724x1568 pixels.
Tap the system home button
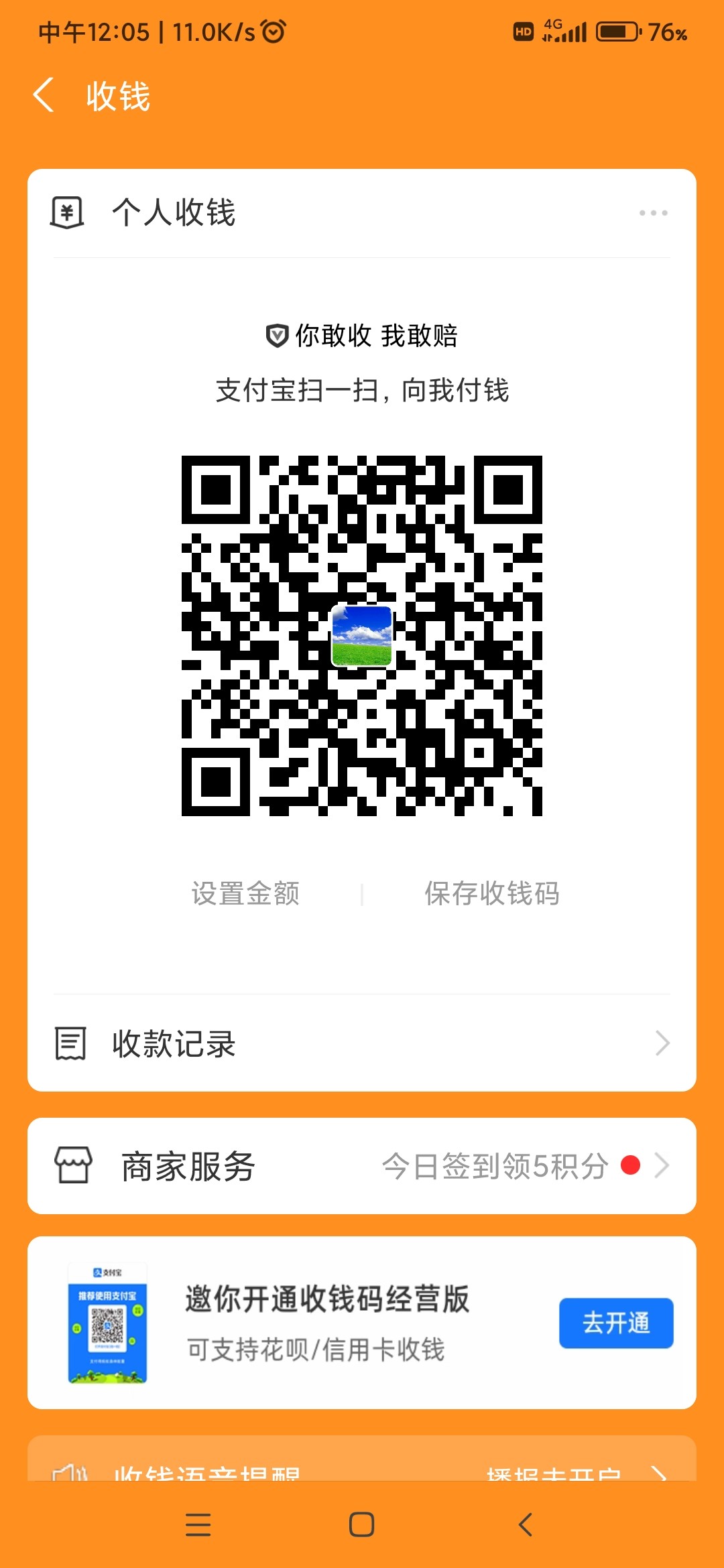(362, 1524)
